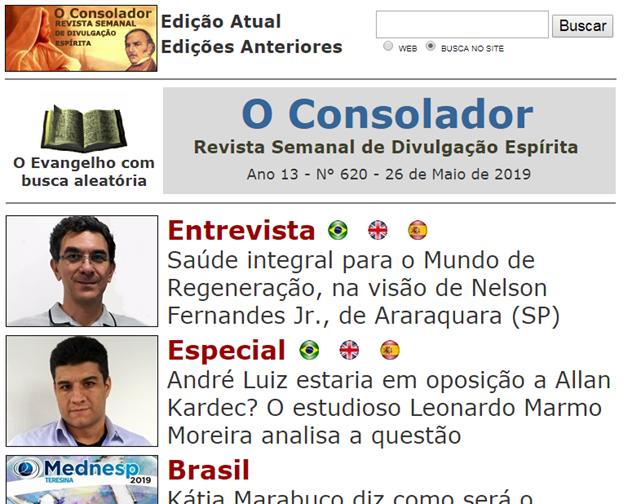Image resolution: width=641 pixels, height=504 pixels.
Task: Open Entrevista in Portuguese via Brazil flag
Action: 338,230
